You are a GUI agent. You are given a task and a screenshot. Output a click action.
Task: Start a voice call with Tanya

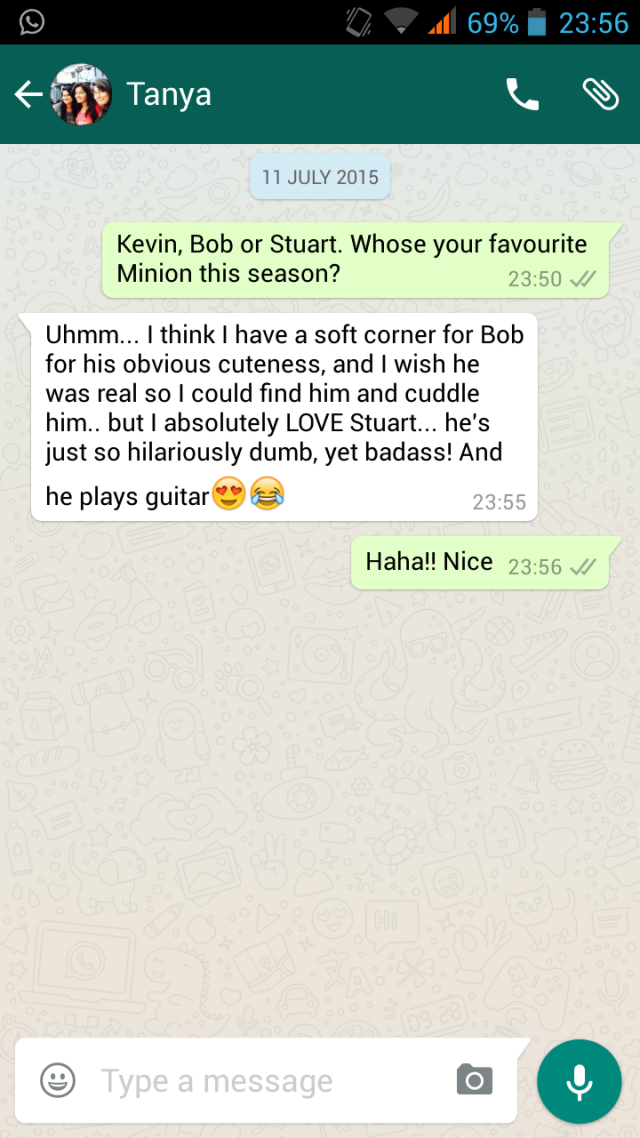pyautogui.click(x=522, y=95)
